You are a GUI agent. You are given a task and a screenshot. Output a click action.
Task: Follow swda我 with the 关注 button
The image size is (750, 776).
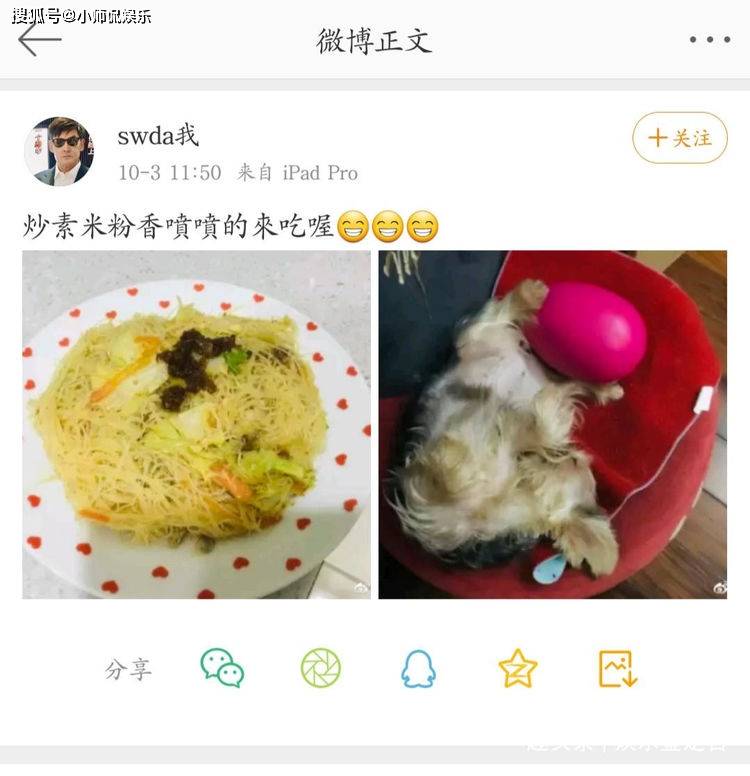coord(680,138)
